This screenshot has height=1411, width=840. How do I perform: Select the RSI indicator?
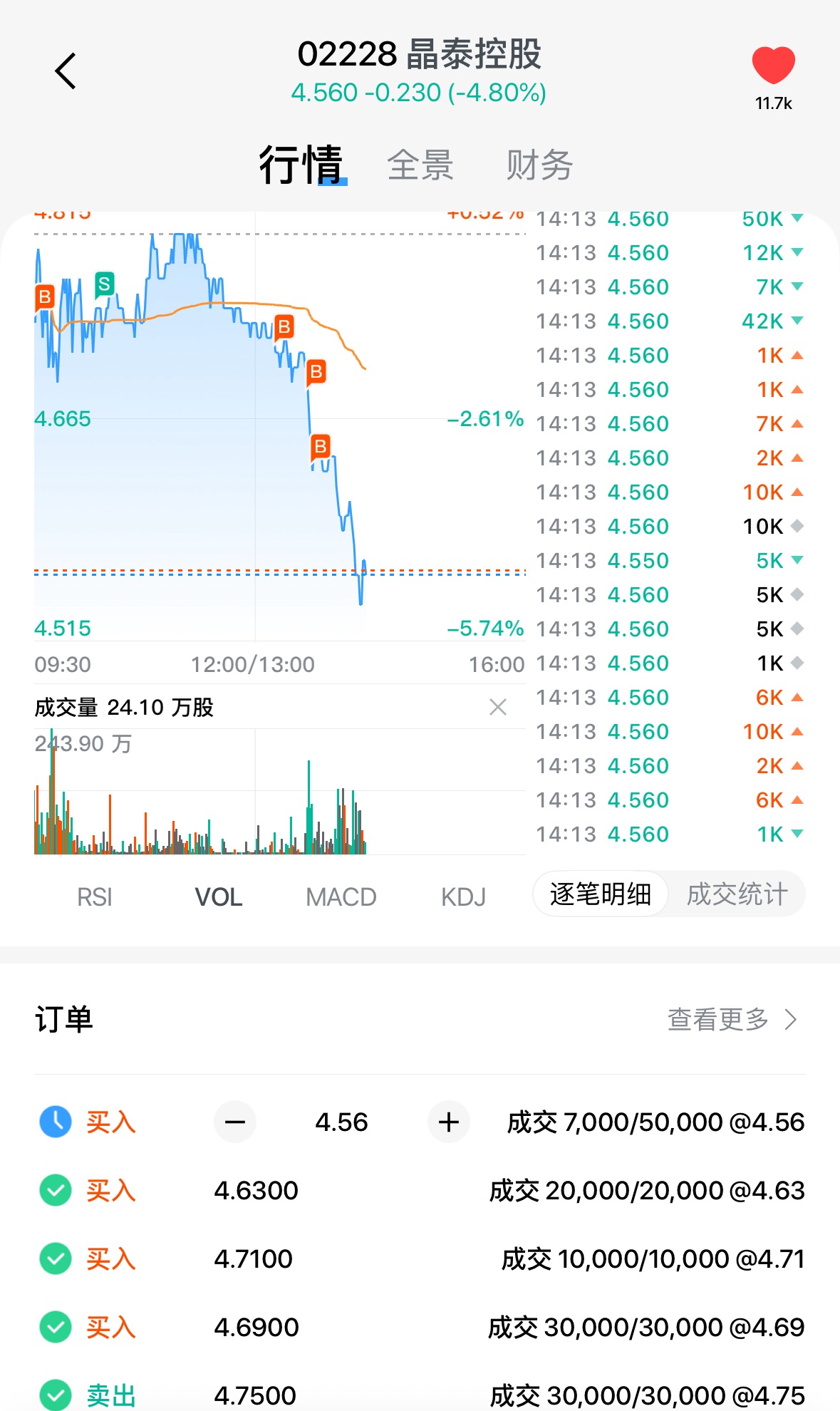95,897
